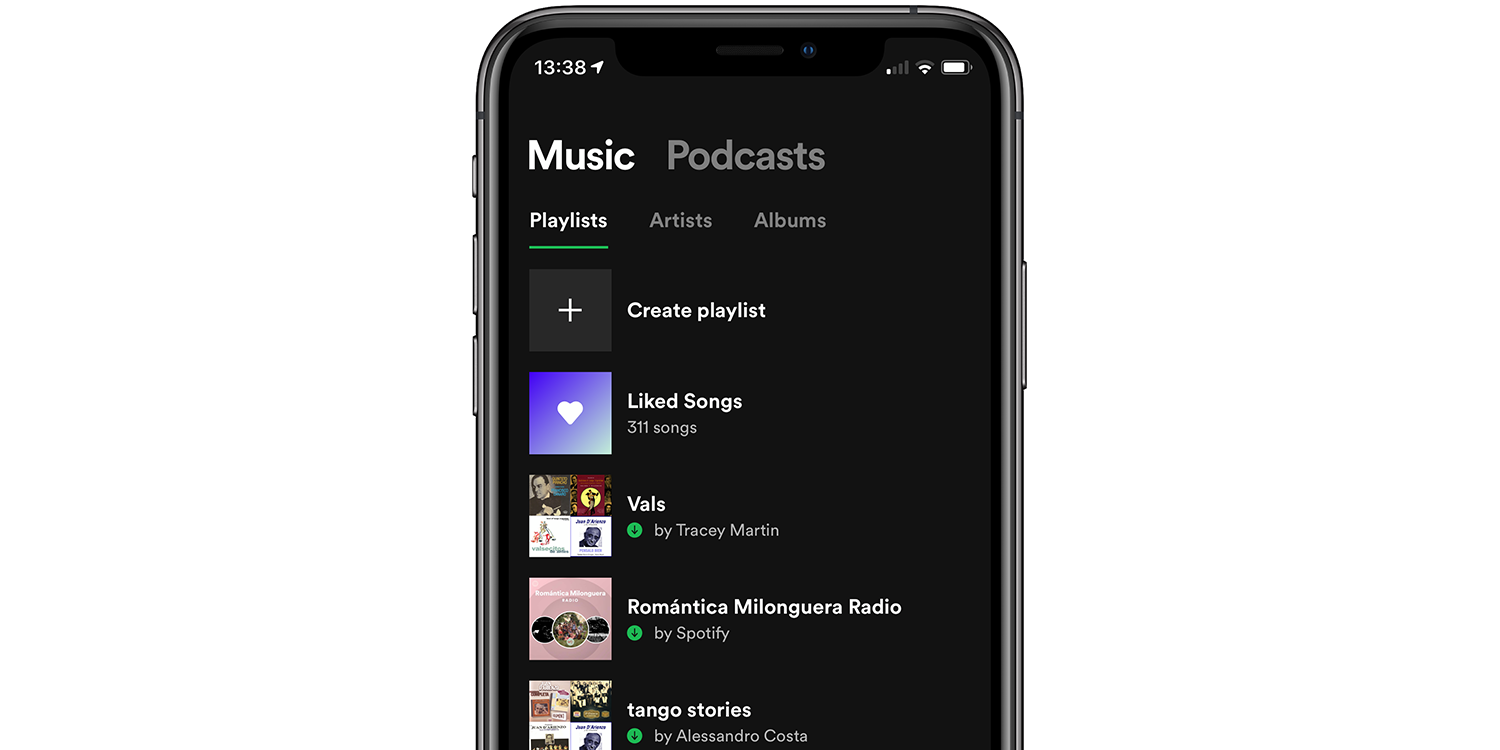This screenshot has height=750, width=1500.
Task: Open the Artists tab
Action: 680,220
